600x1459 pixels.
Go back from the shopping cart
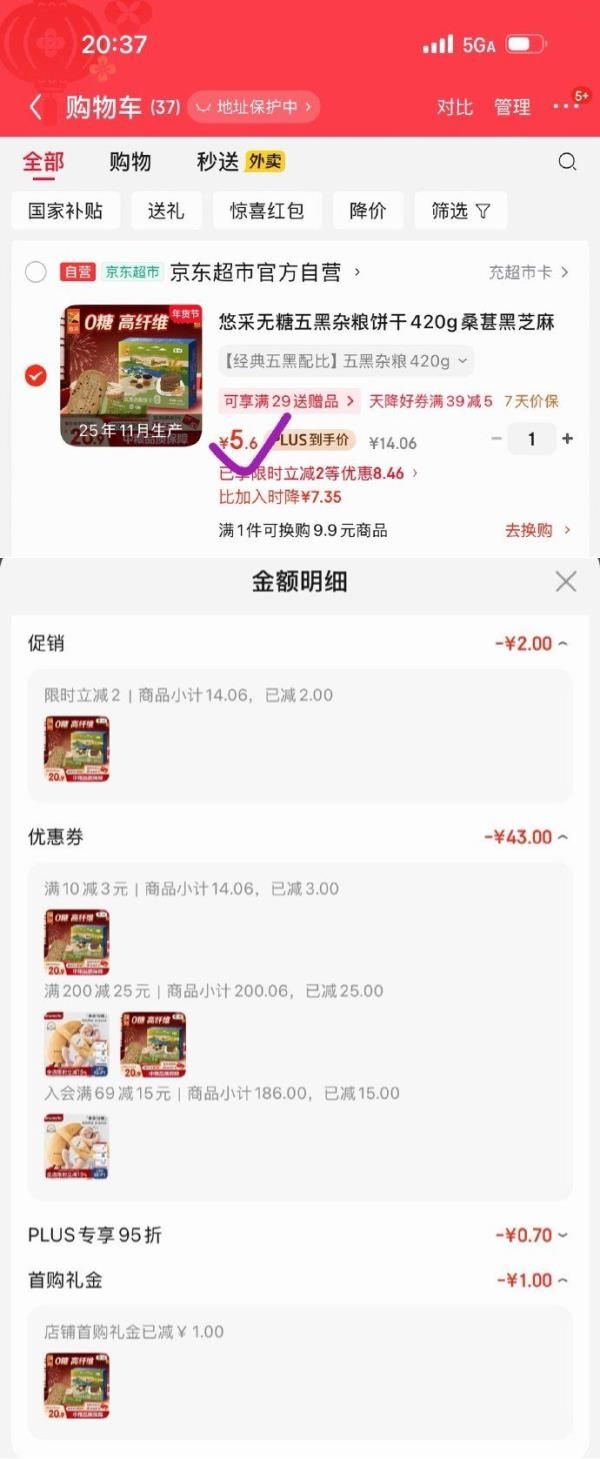click(36, 107)
